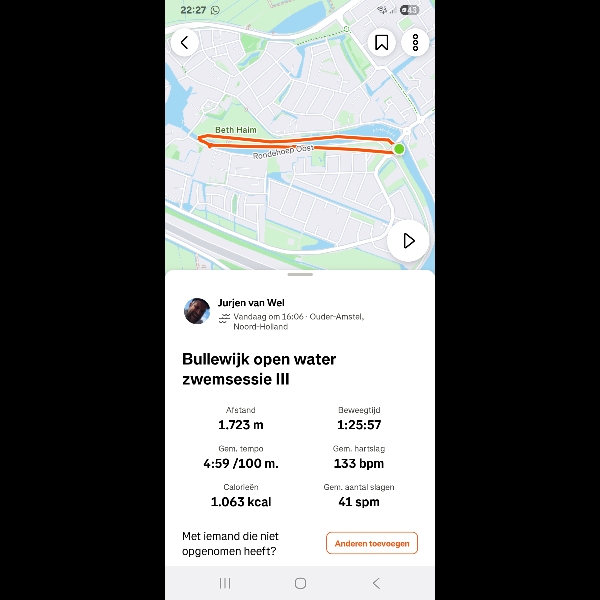Go back using the arrow over the map
600x600 pixels.
(184, 42)
